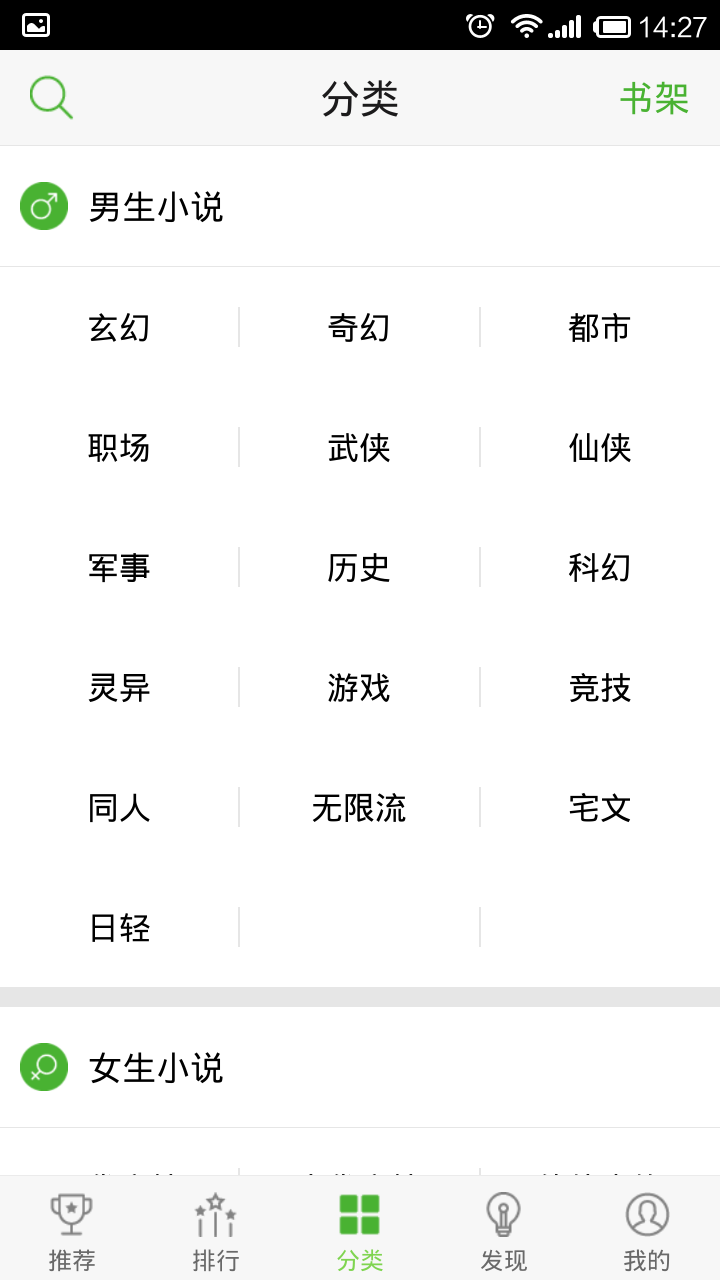
Task: Click the 都市 category link
Action: [597, 328]
